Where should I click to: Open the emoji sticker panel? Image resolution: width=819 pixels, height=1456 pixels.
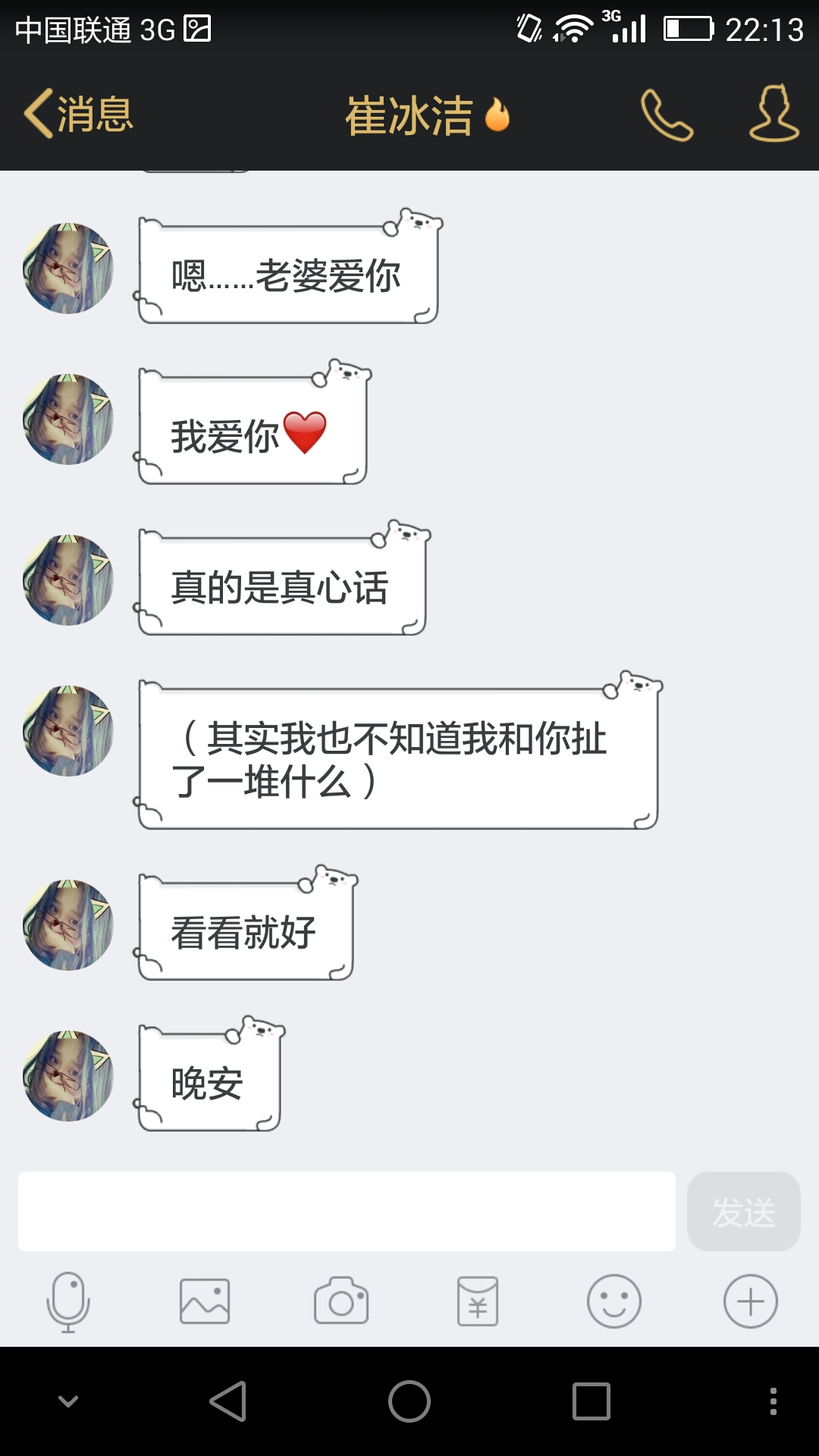pyautogui.click(x=614, y=1301)
